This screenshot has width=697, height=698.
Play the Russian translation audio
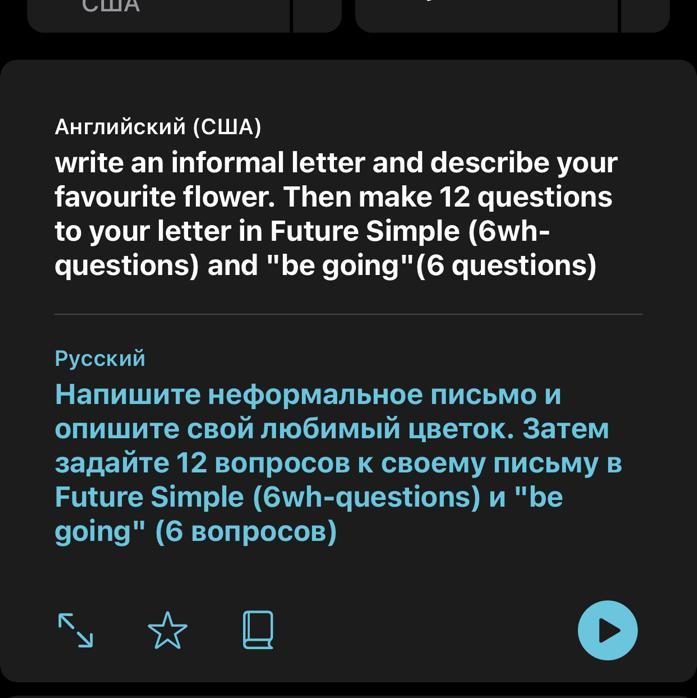point(607,631)
